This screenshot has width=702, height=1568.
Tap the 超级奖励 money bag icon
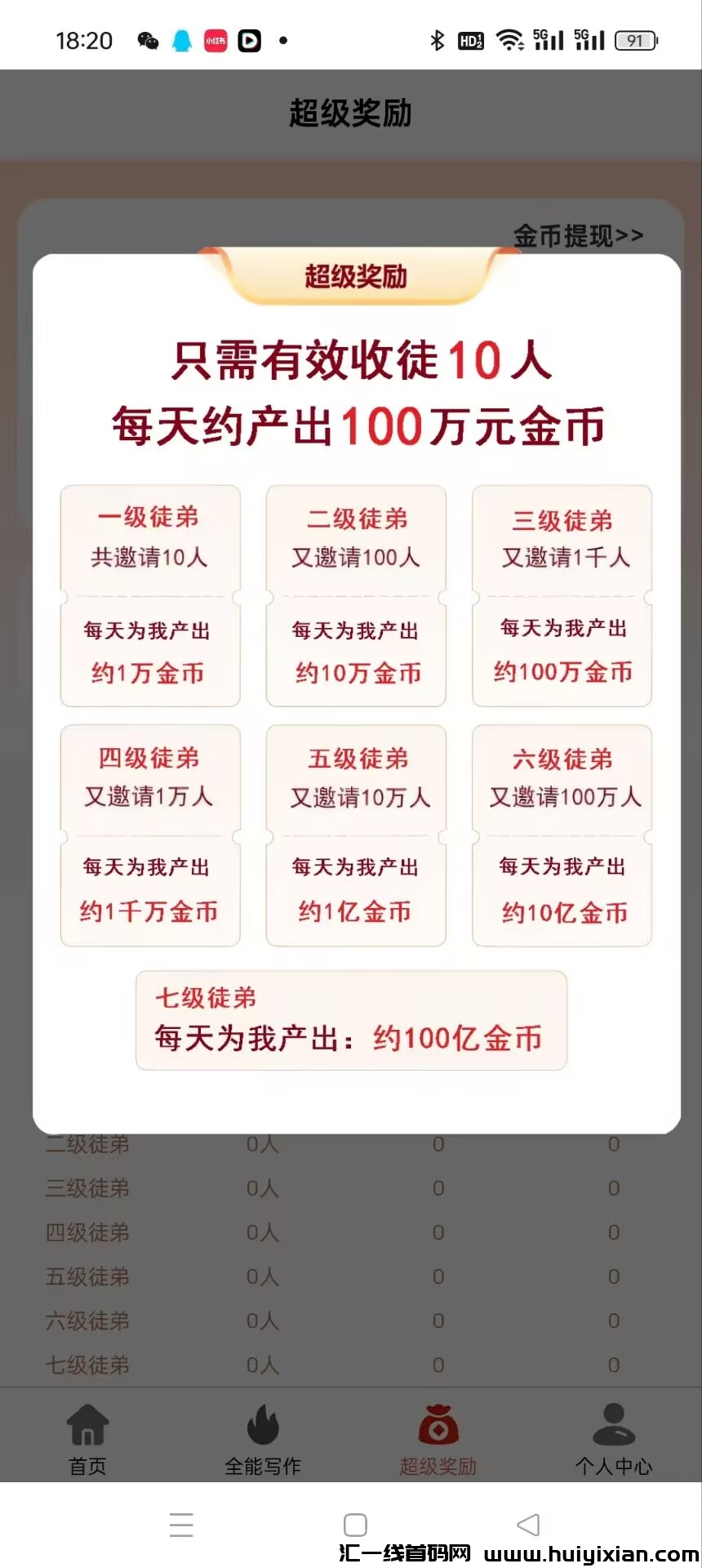438,1428
